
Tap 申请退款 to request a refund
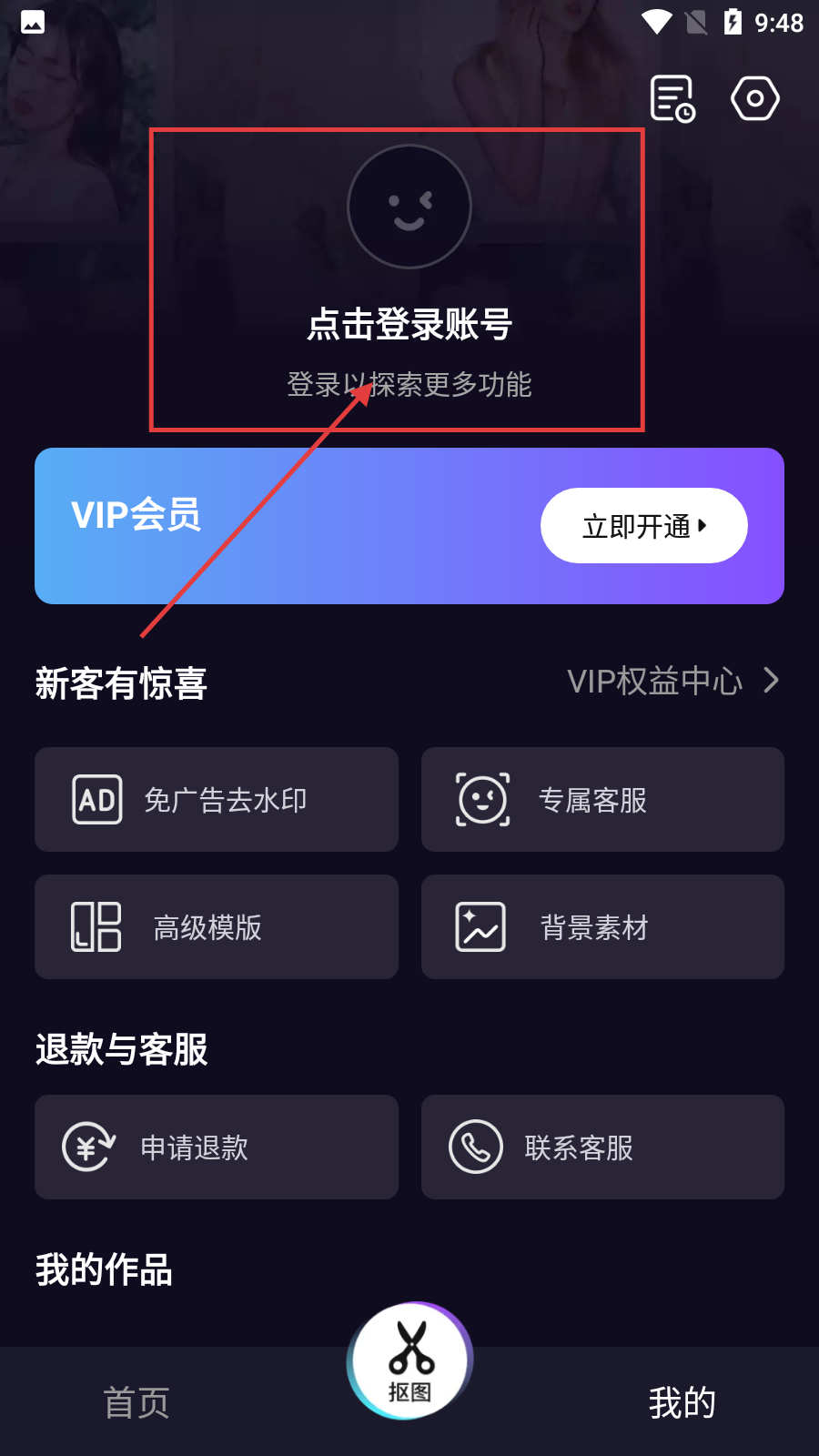pos(217,1148)
